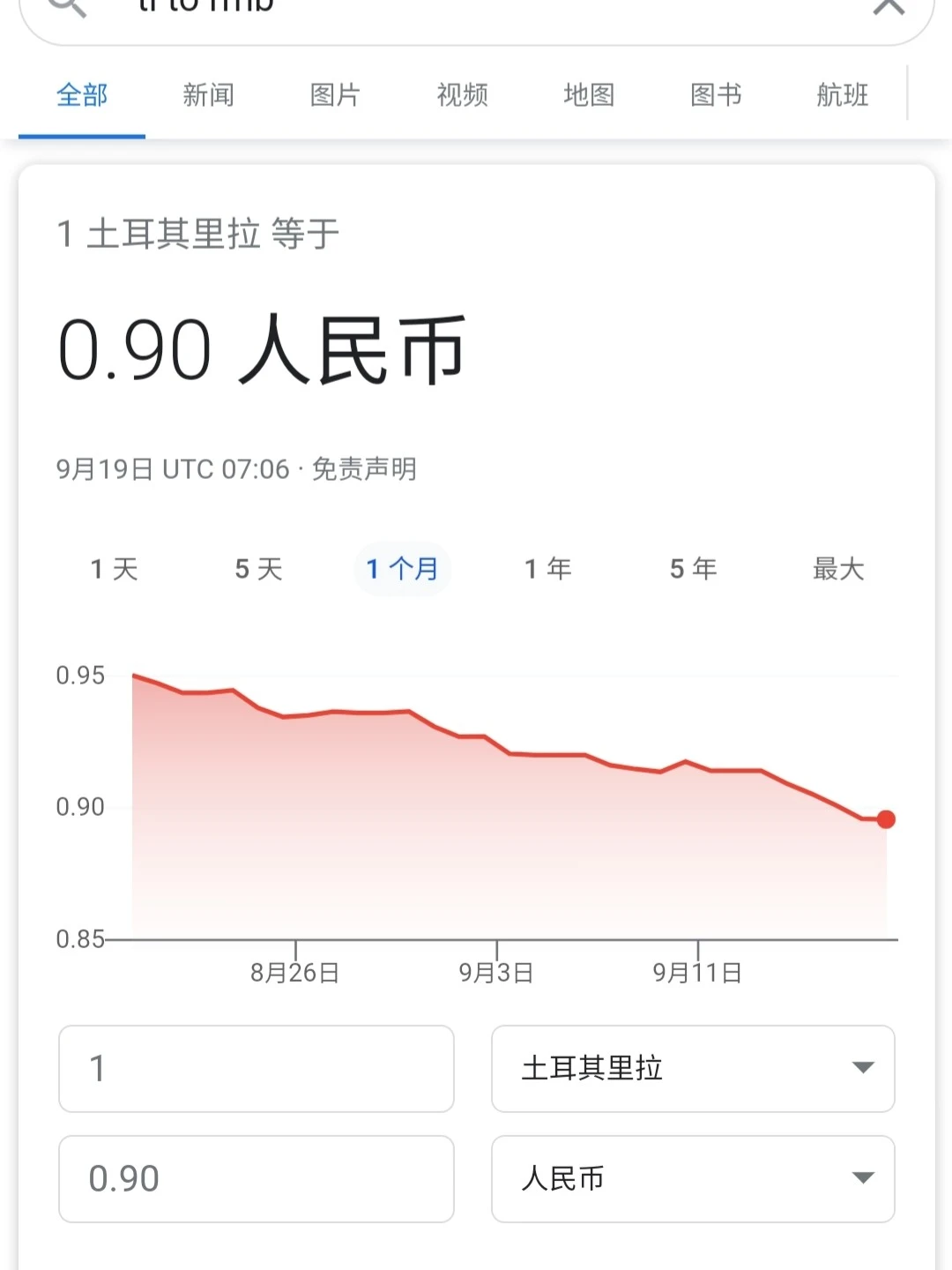Click the red endpoint marker on the chart
The height and width of the screenshot is (1270, 952).
tap(885, 819)
